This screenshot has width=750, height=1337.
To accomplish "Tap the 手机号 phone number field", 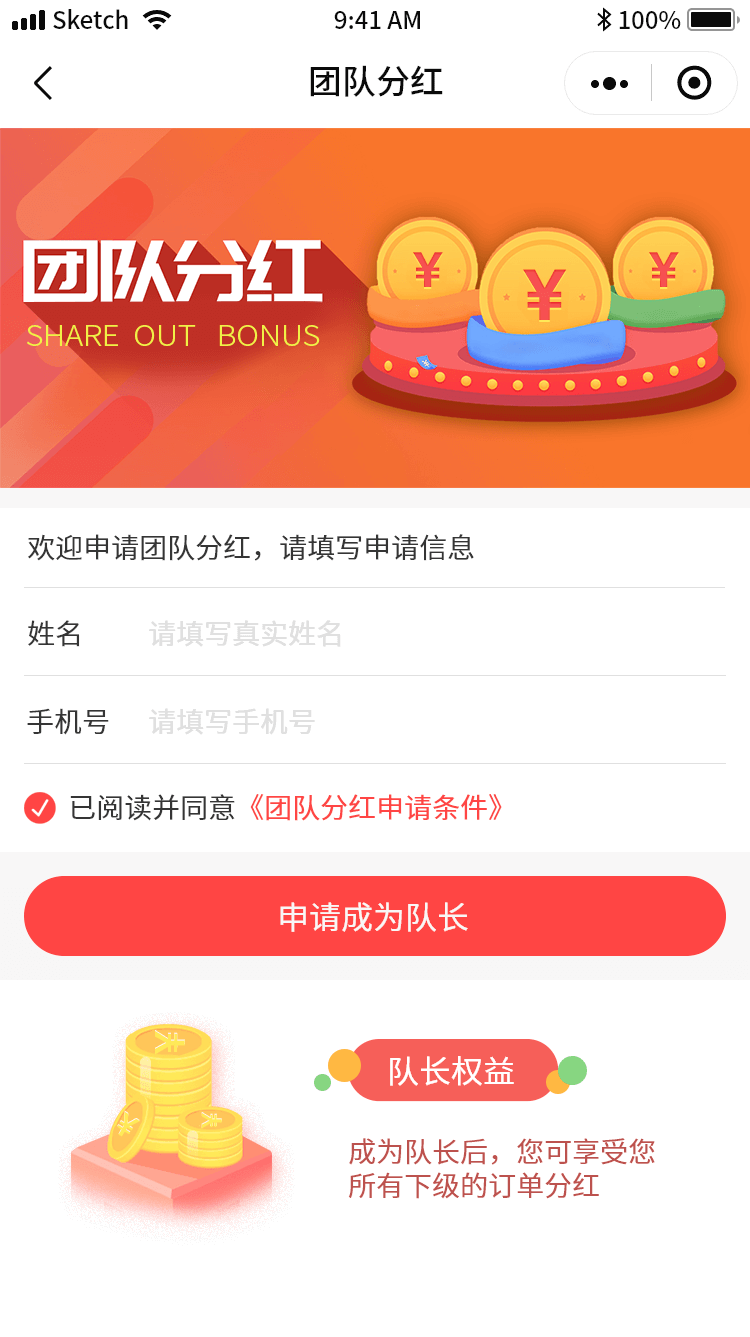I will pos(430,721).
